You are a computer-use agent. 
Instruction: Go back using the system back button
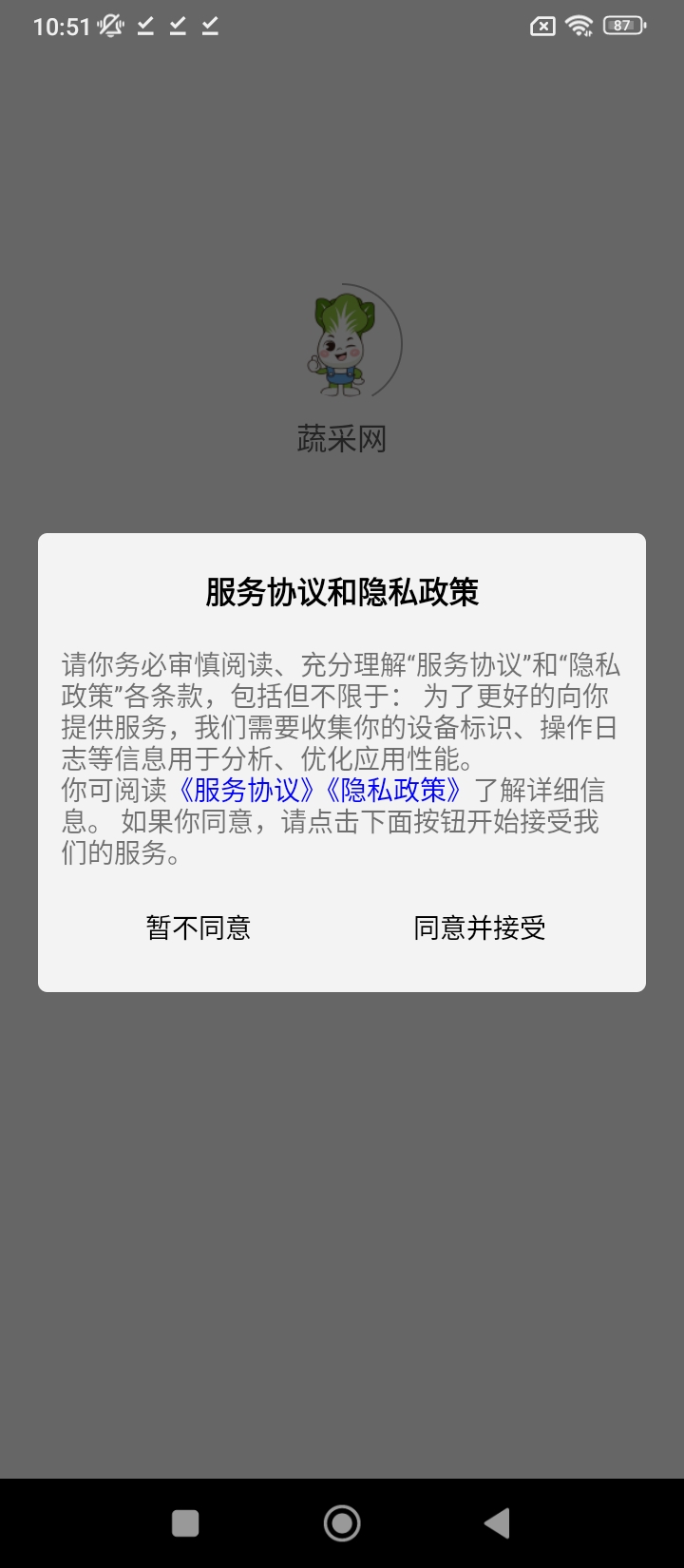497,1523
